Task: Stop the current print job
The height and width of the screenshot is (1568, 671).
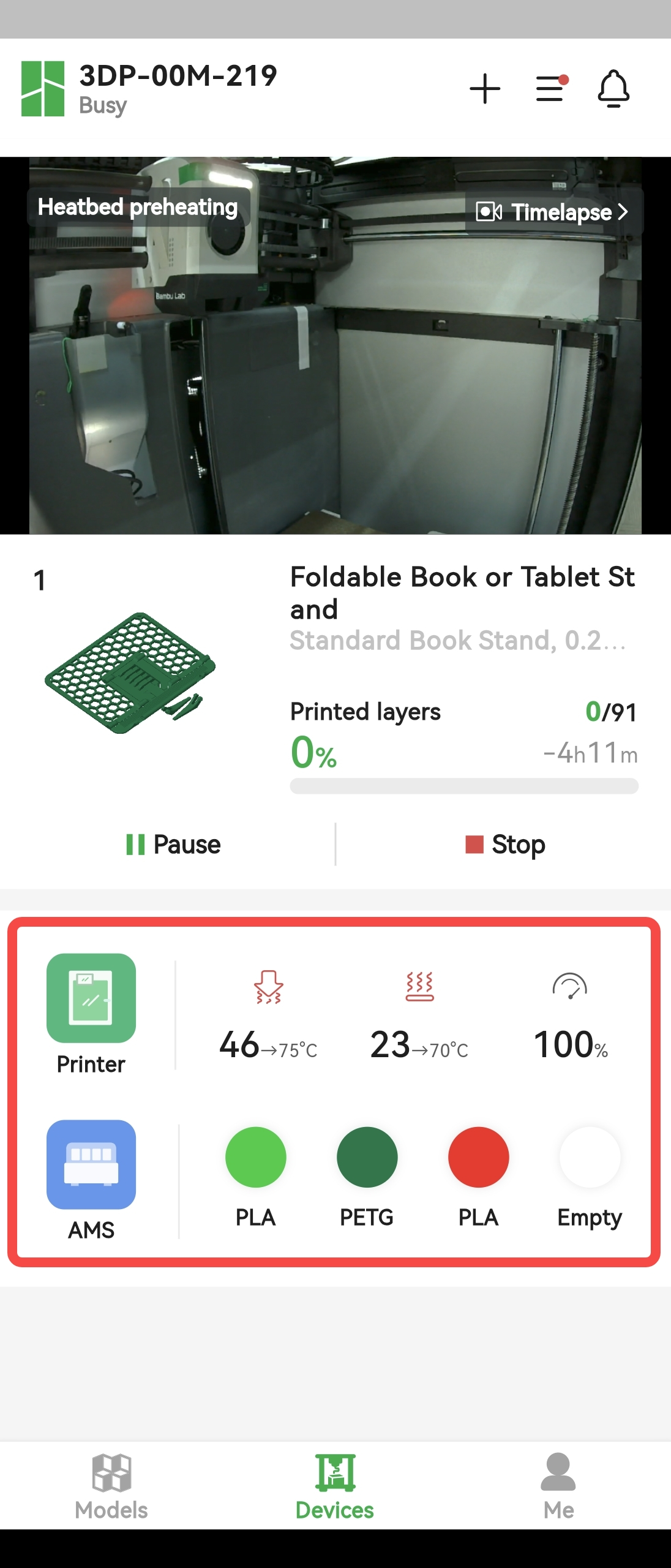Action: click(x=505, y=845)
